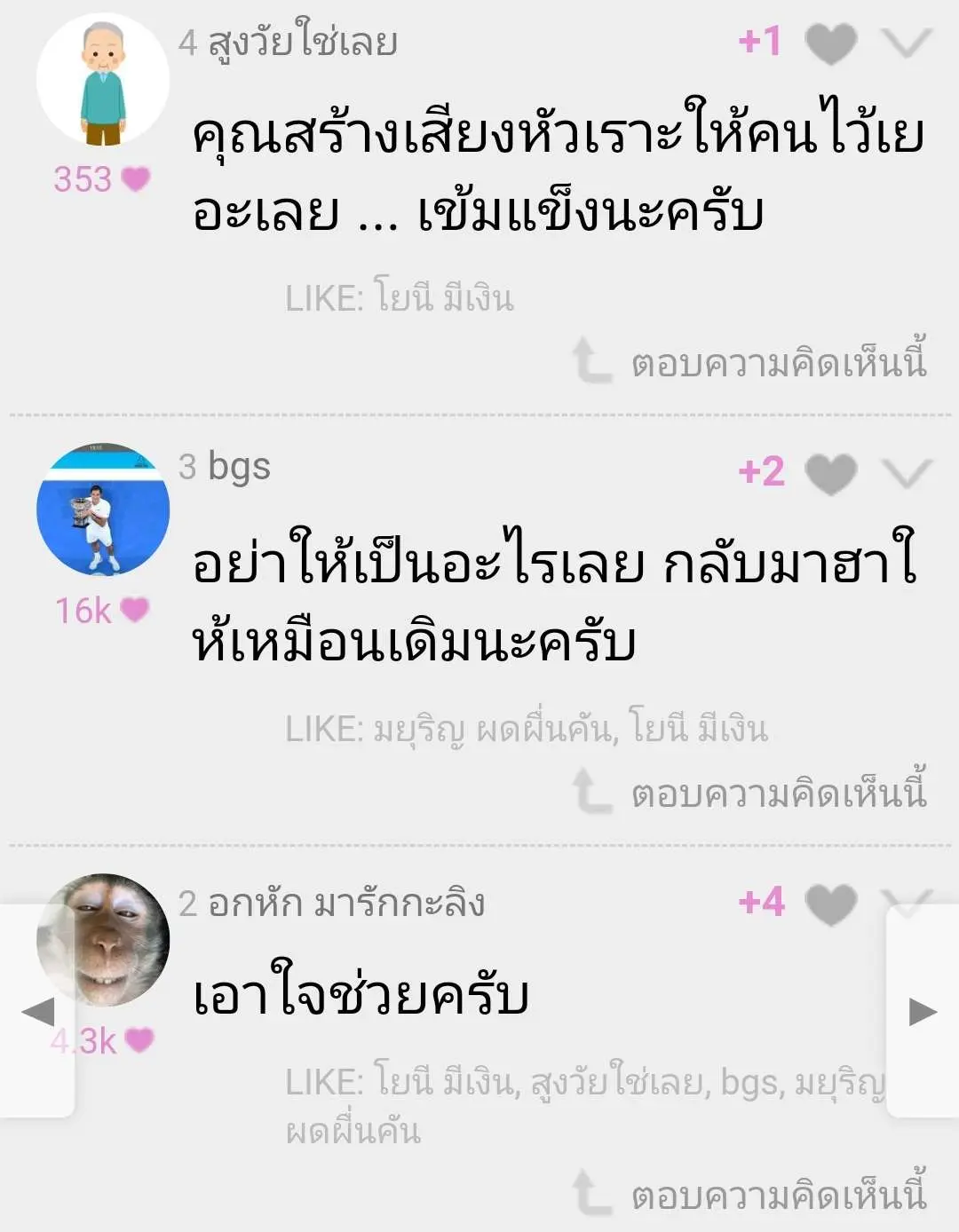Open bgs's profile avatar
Screen dimensions: 959x1232
(x=103, y=510)
